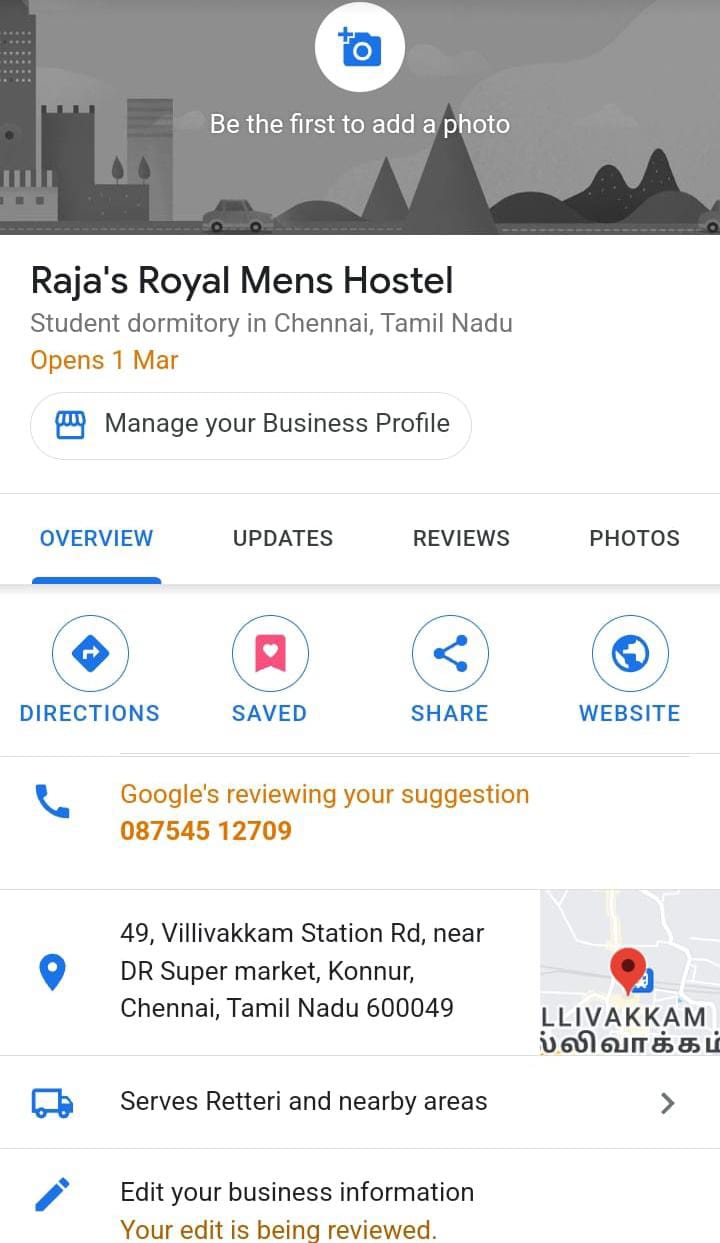720x1243 pixels.
Task: Open the Villivakkam Station Rd address row
Action: [300, 970]
